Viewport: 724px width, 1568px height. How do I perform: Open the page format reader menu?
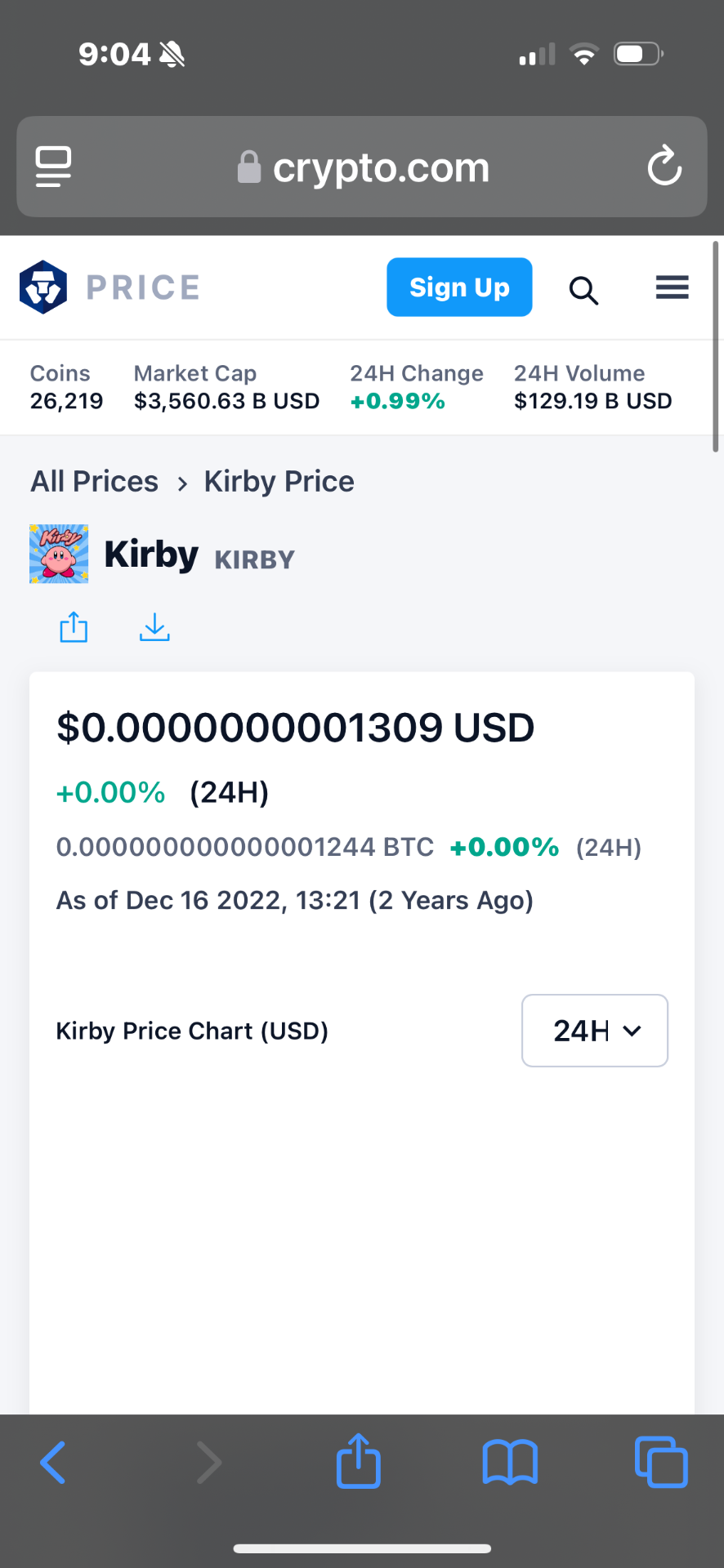click(x=54, y=167)
